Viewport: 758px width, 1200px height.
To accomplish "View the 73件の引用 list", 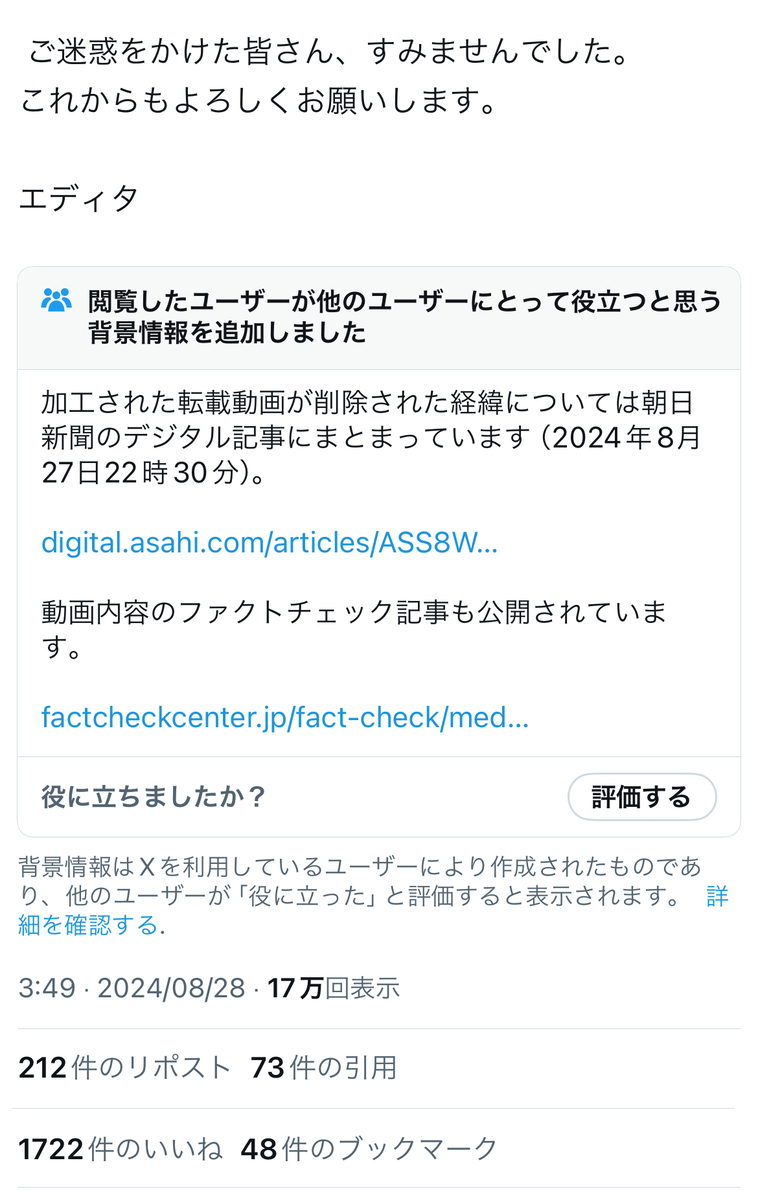I will click(x=323, y=1068).
